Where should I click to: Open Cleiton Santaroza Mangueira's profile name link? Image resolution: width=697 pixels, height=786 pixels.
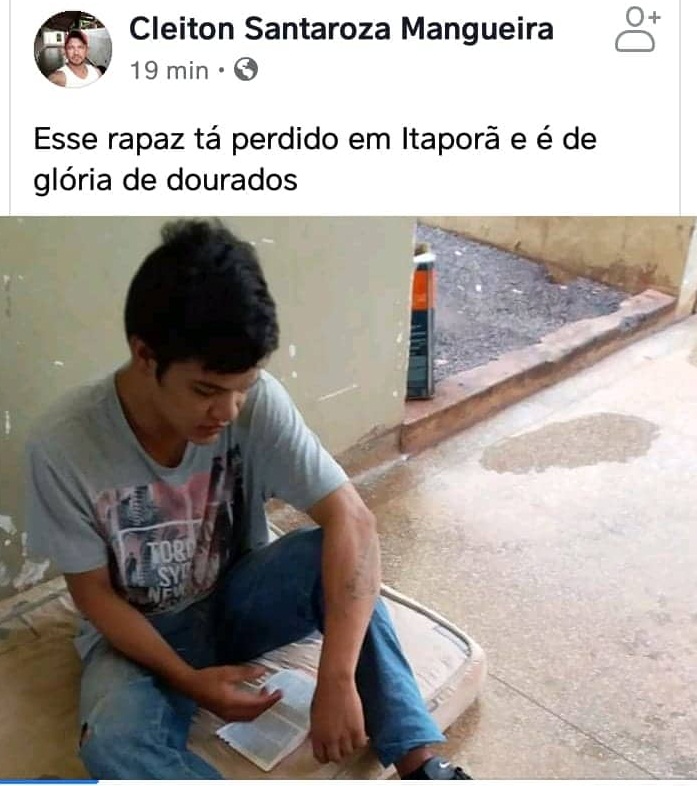point(340,29)
